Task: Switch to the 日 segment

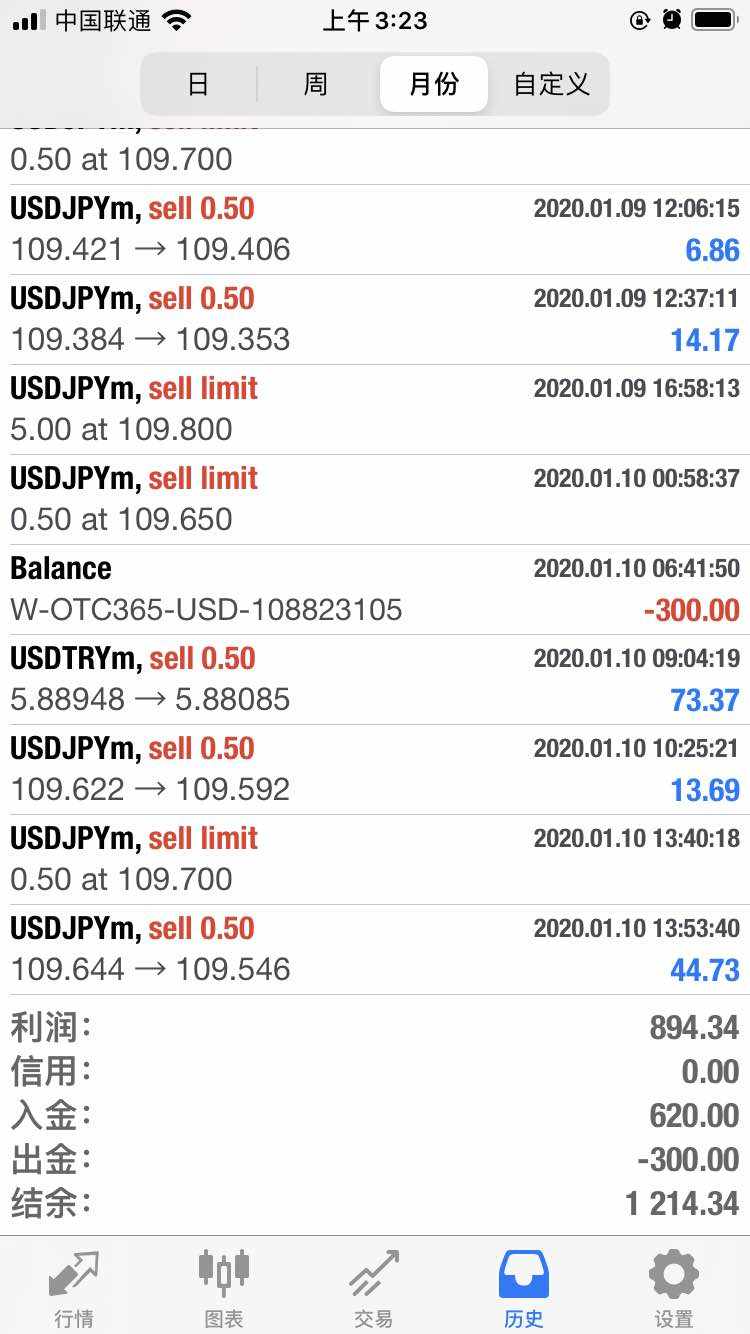Action: [x=198, y=84]
